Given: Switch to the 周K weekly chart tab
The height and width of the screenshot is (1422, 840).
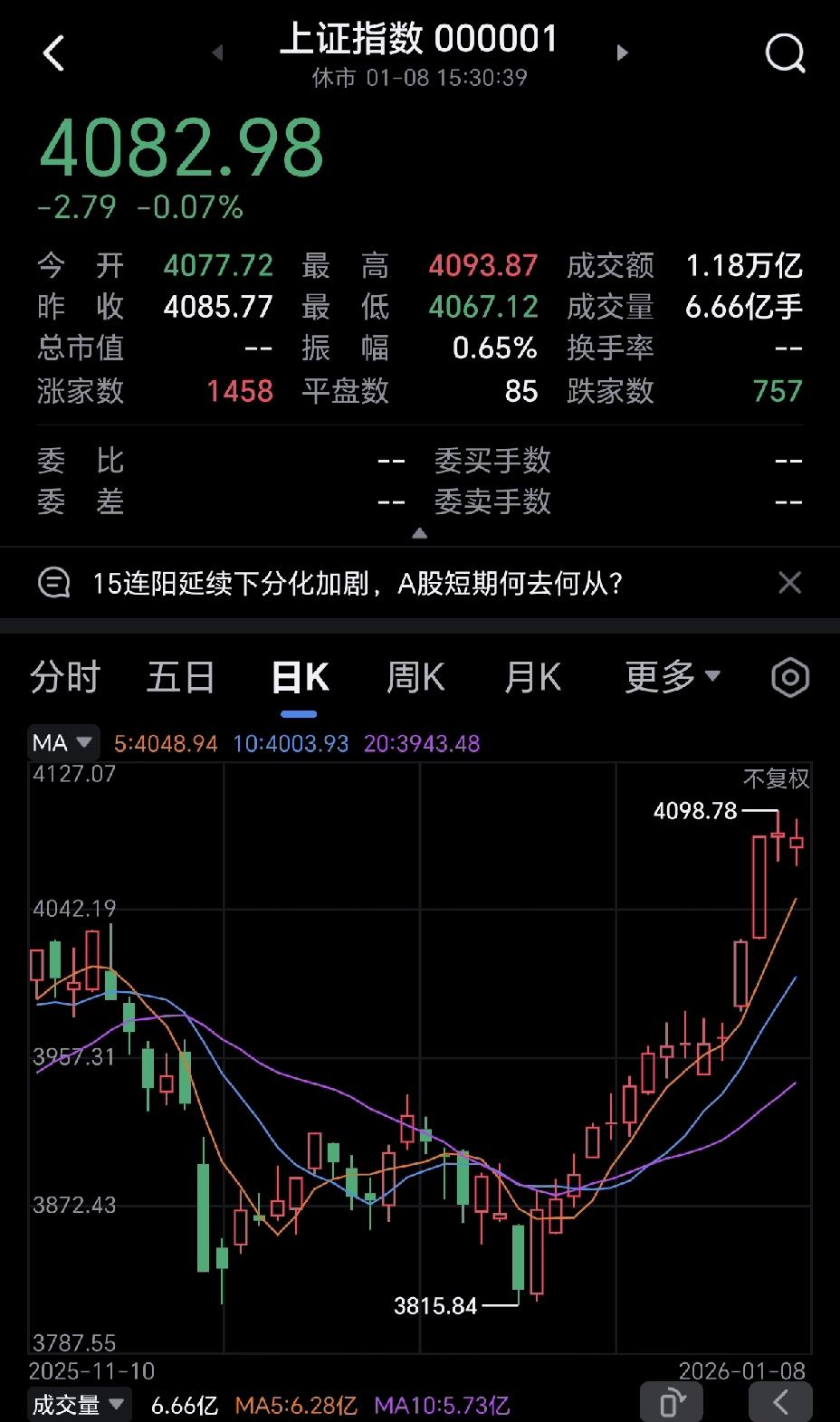Looking at the screenshot, I should point(414,676).
